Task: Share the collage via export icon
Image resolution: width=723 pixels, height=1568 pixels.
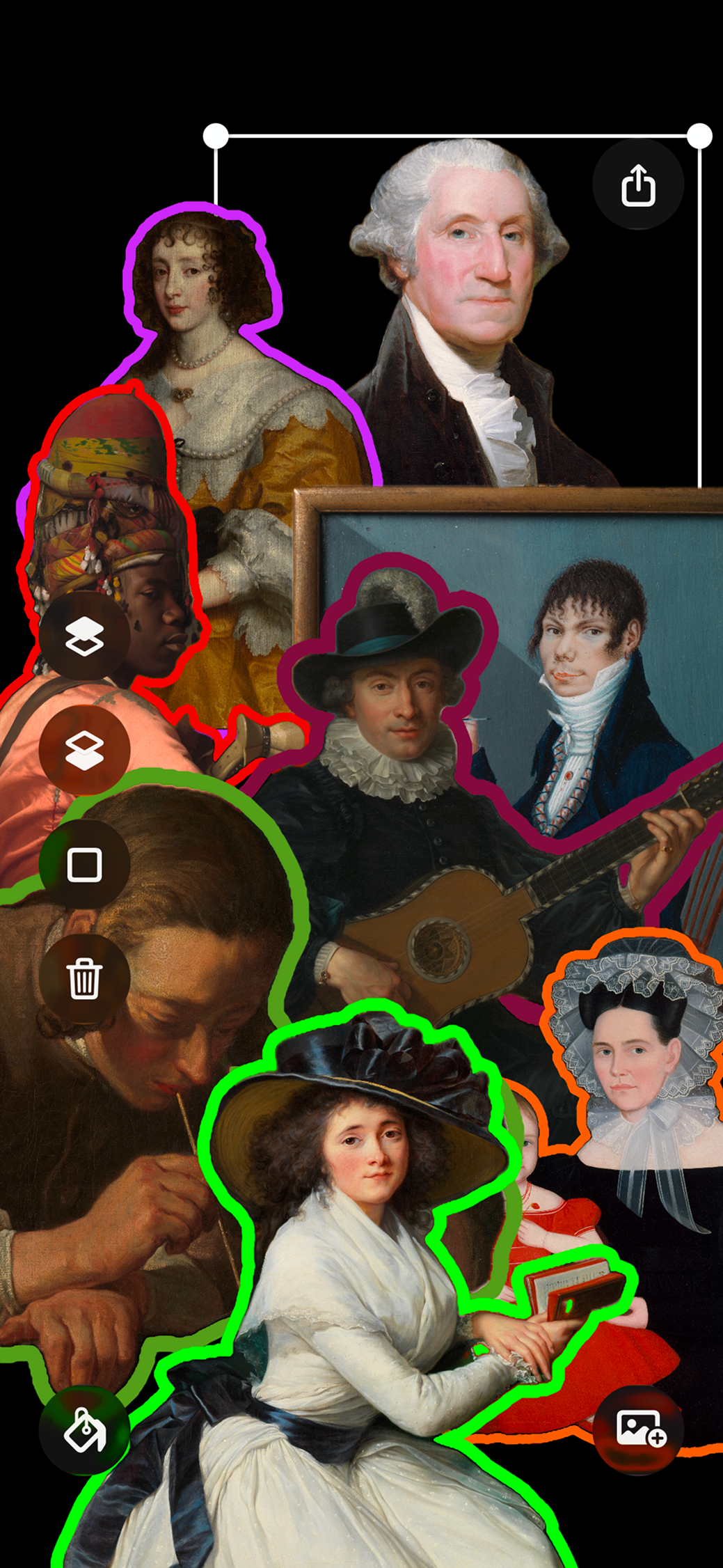Action: point(638,185)
